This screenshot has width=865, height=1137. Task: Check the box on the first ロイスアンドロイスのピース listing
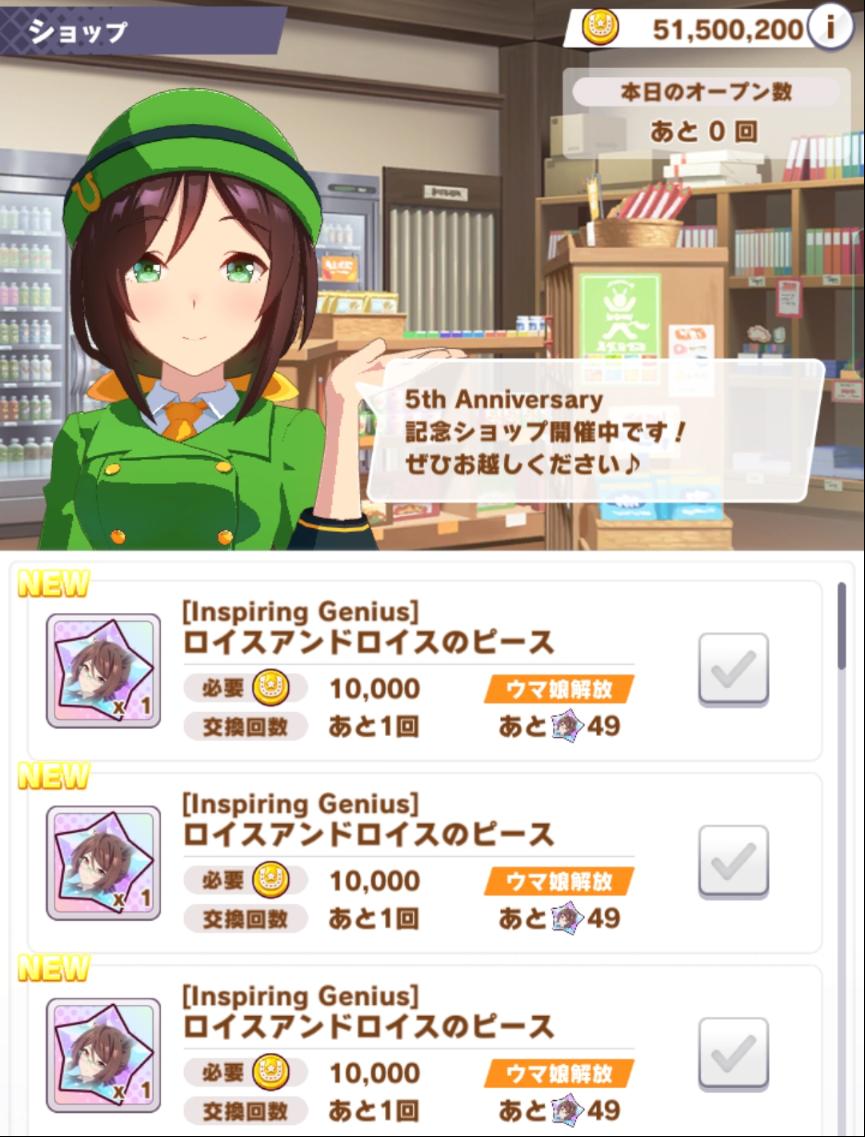click(733, 669)
